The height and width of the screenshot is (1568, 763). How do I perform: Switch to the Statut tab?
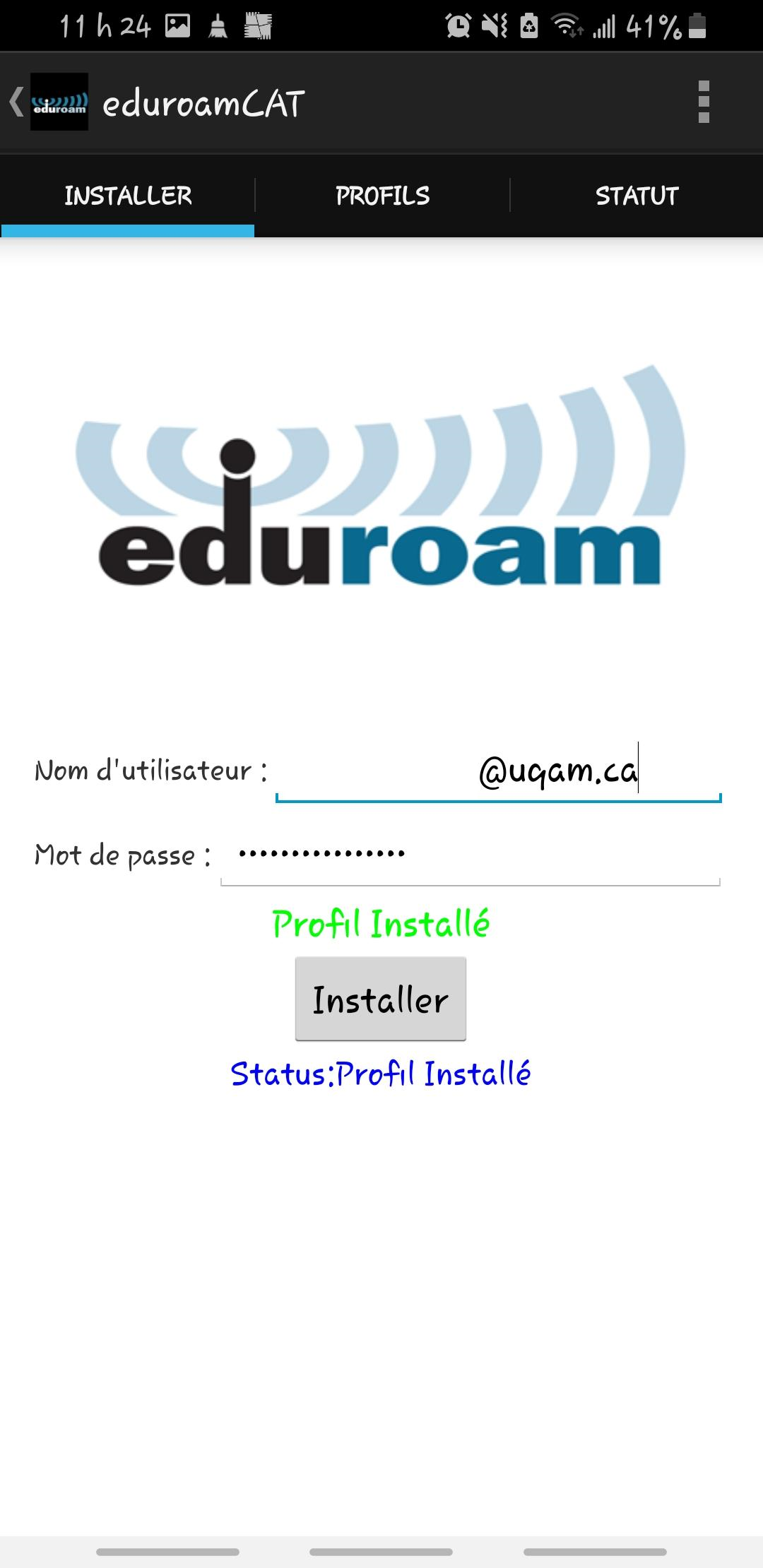637,196
